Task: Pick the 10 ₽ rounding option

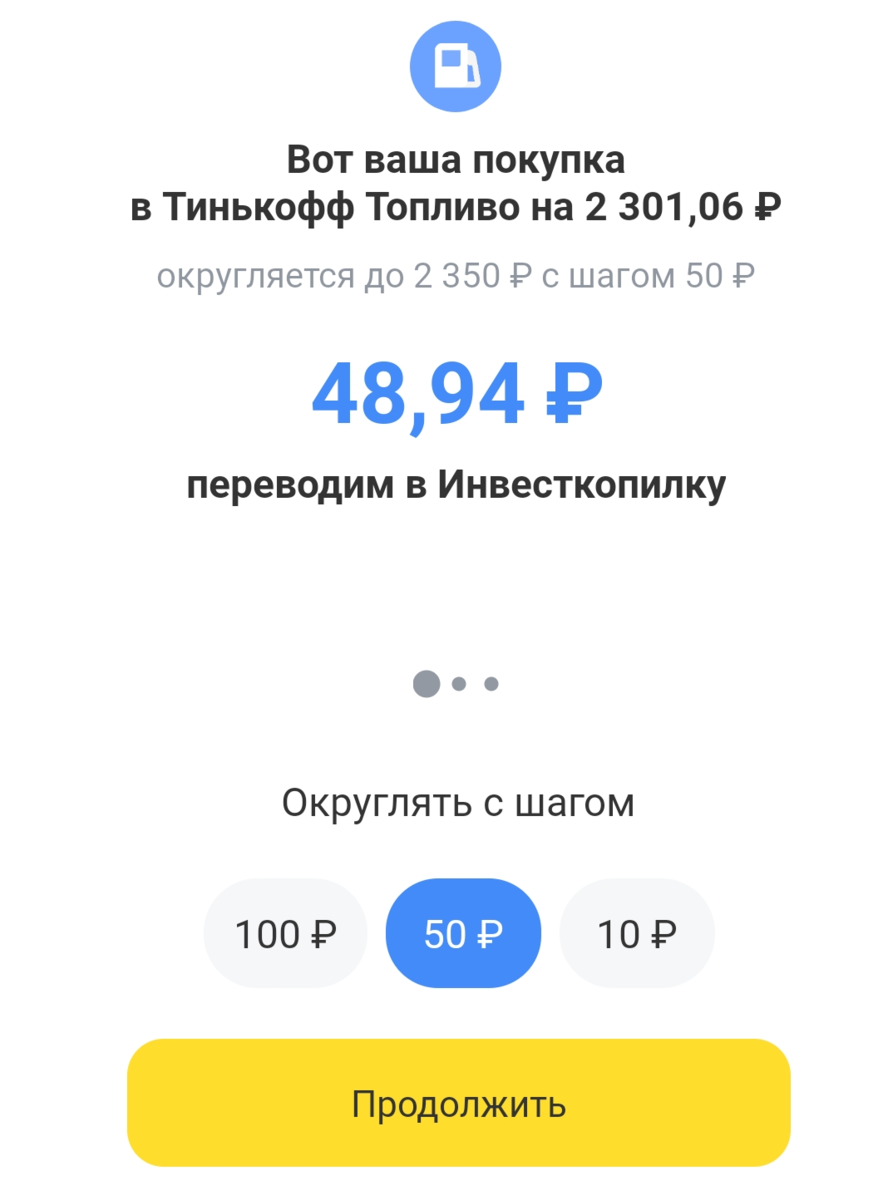Action: click(637, 932)
